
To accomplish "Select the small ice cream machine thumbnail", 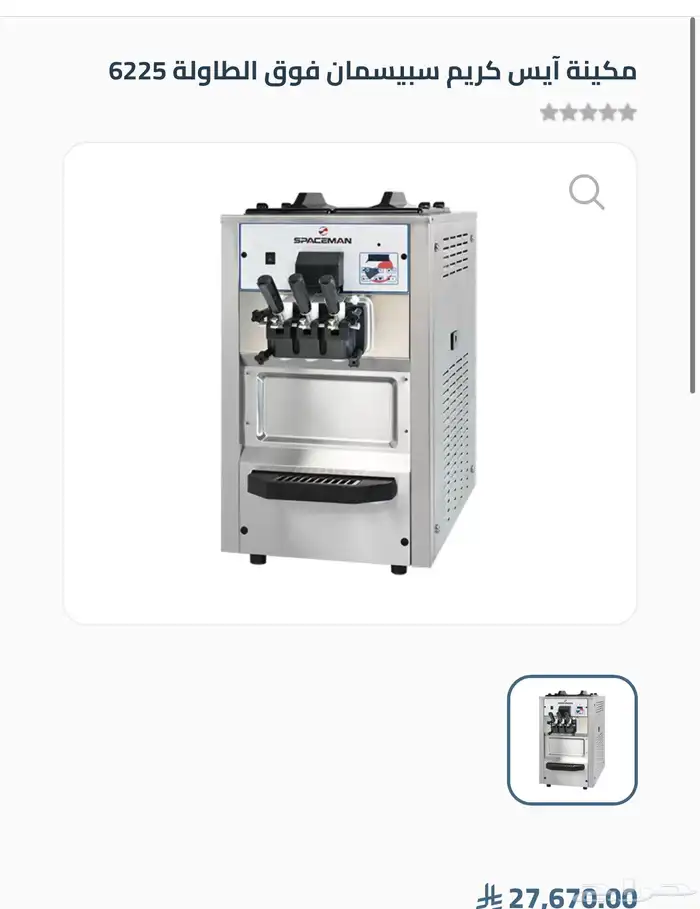I will [572, 740].
